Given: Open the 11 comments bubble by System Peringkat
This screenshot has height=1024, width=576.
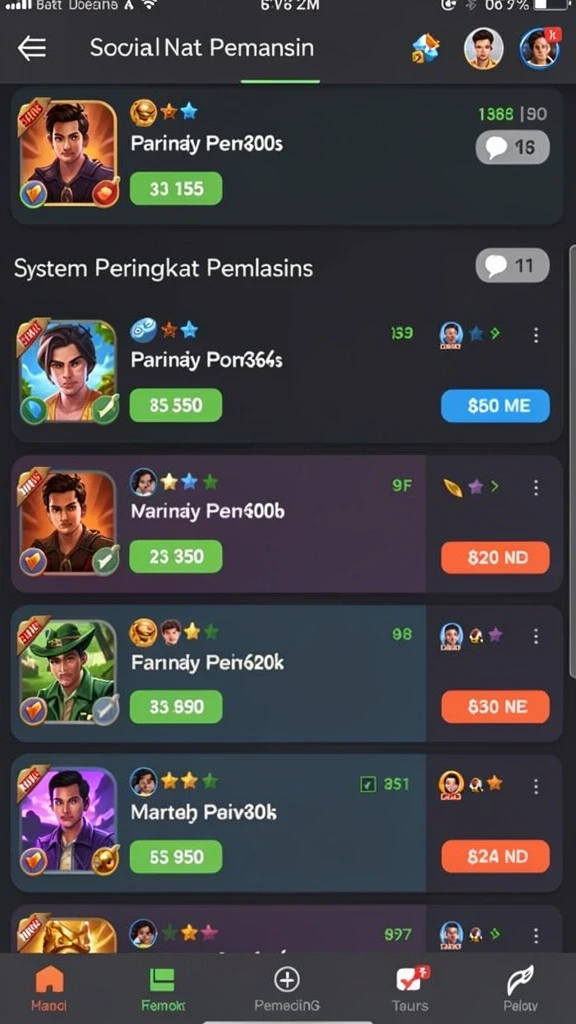Looking at the screenshot, I should [513, 266].
